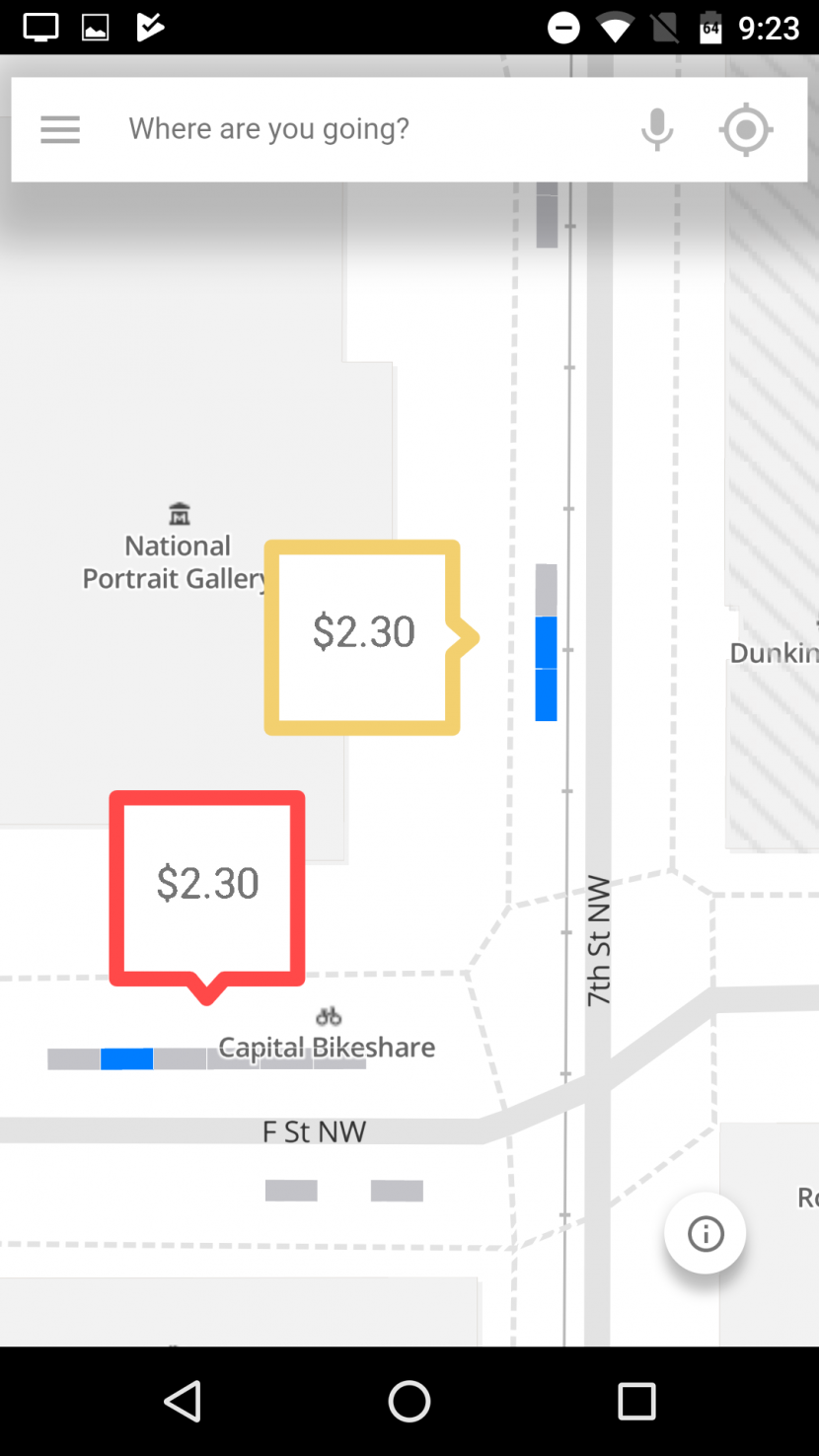Tap the info button on the map
This screenshot has width=819, height=1456.
tap(705, 1233)
